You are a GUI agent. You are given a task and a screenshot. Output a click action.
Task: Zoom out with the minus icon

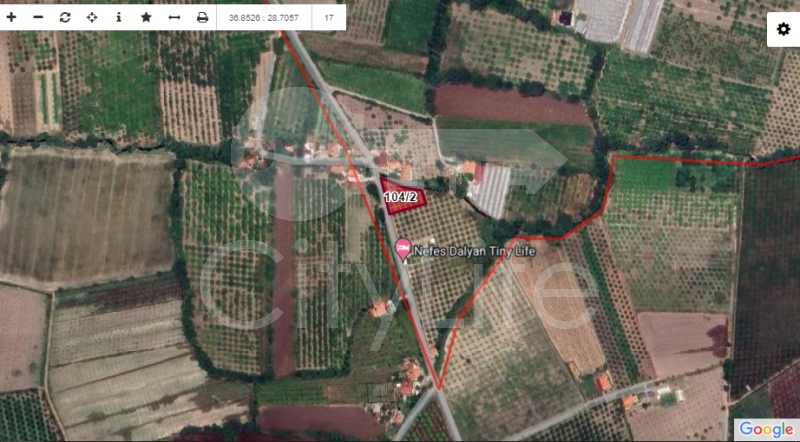[x=38, y=17]
